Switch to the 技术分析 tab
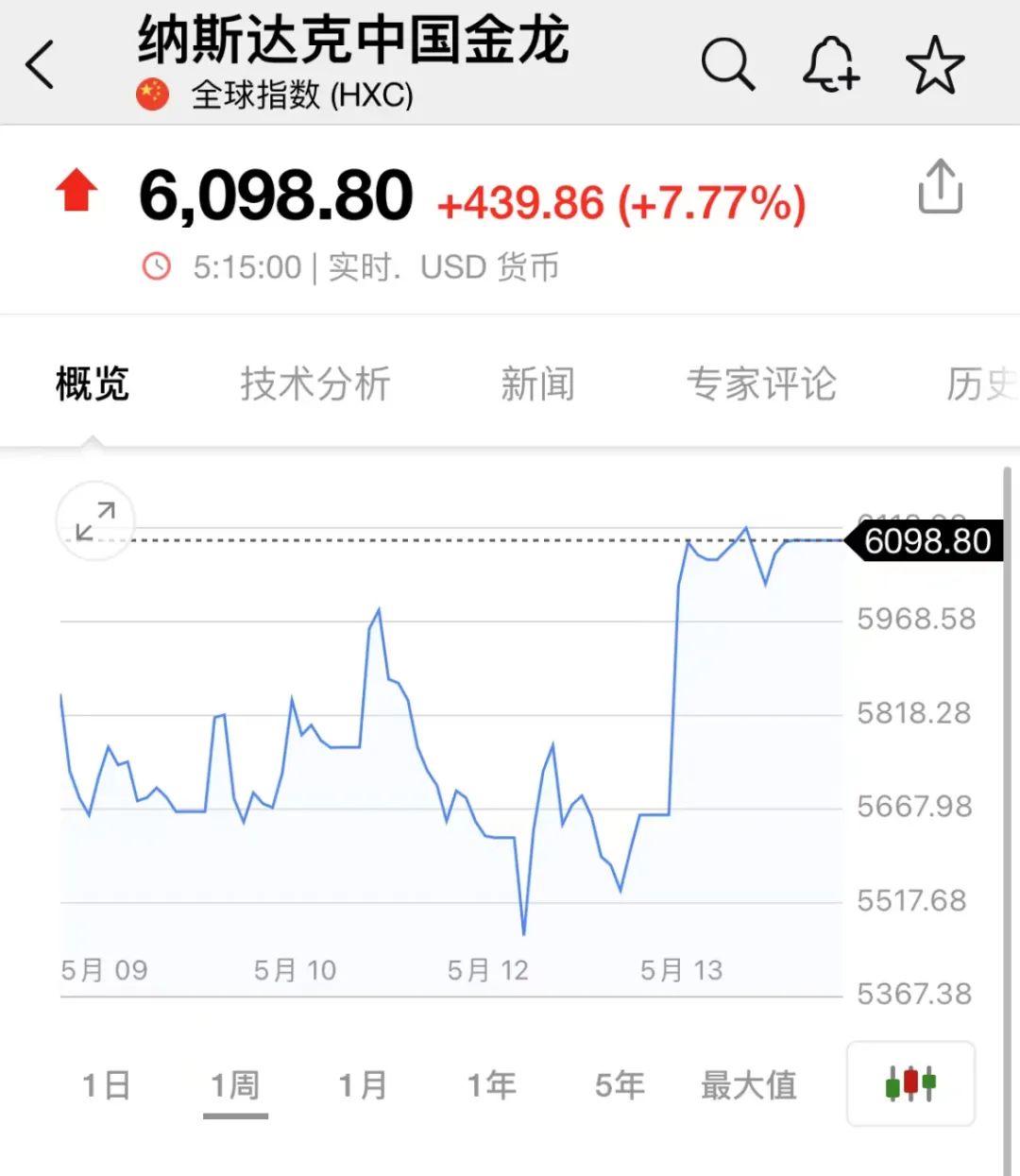Image resolution: width=1020 pixels, height=1176 pixels. pos(314,383)
